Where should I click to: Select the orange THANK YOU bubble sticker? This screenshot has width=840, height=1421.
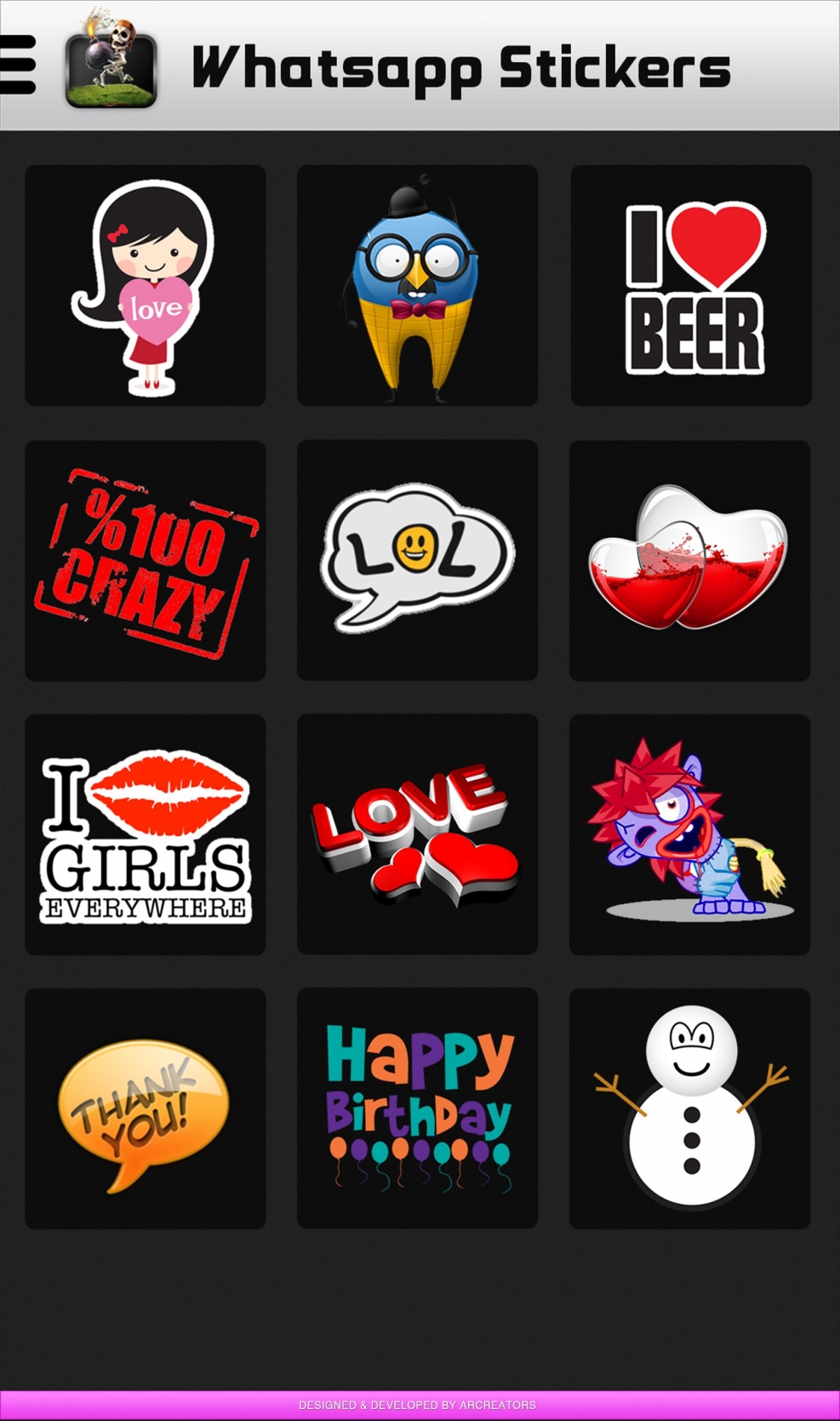[x=146, y=1109]
